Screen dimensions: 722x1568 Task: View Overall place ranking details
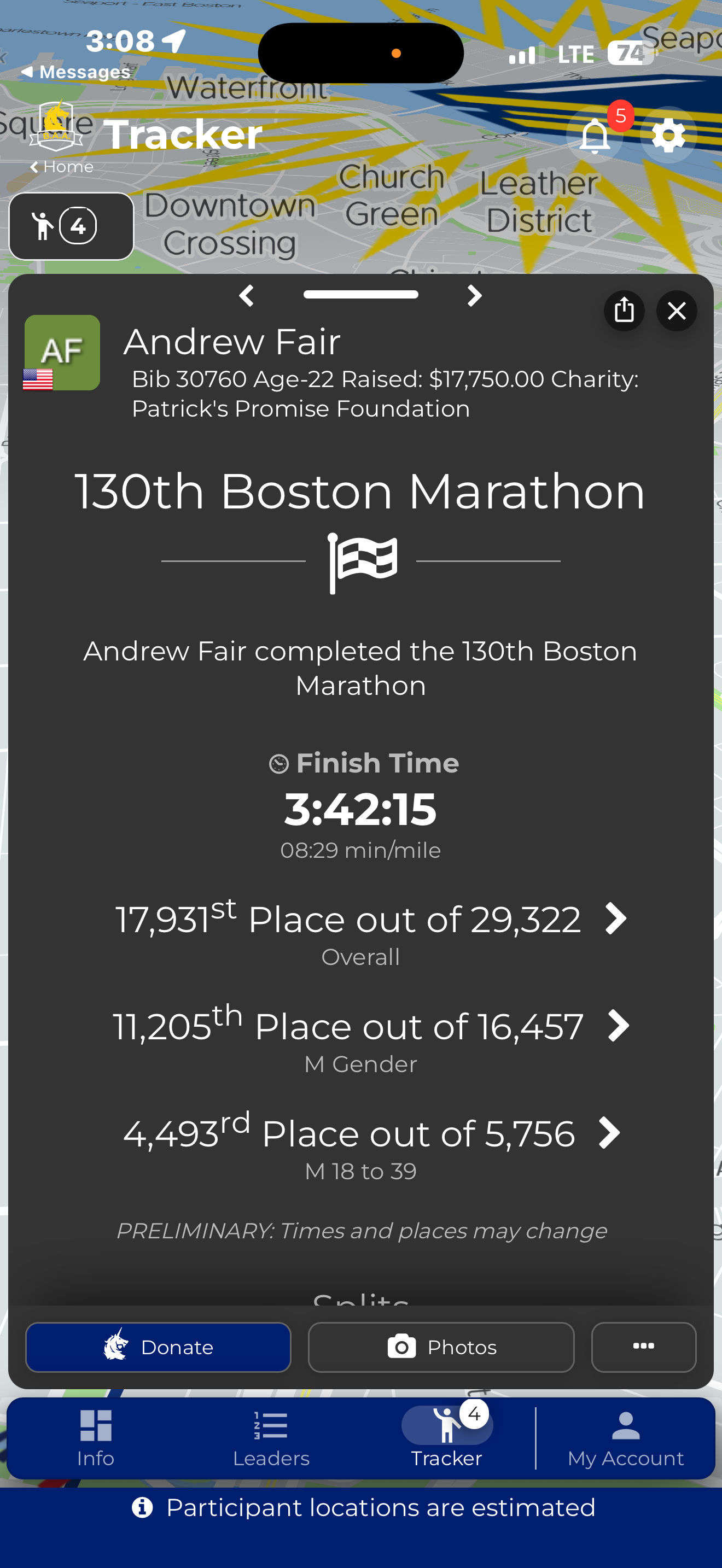coord(371,931)
